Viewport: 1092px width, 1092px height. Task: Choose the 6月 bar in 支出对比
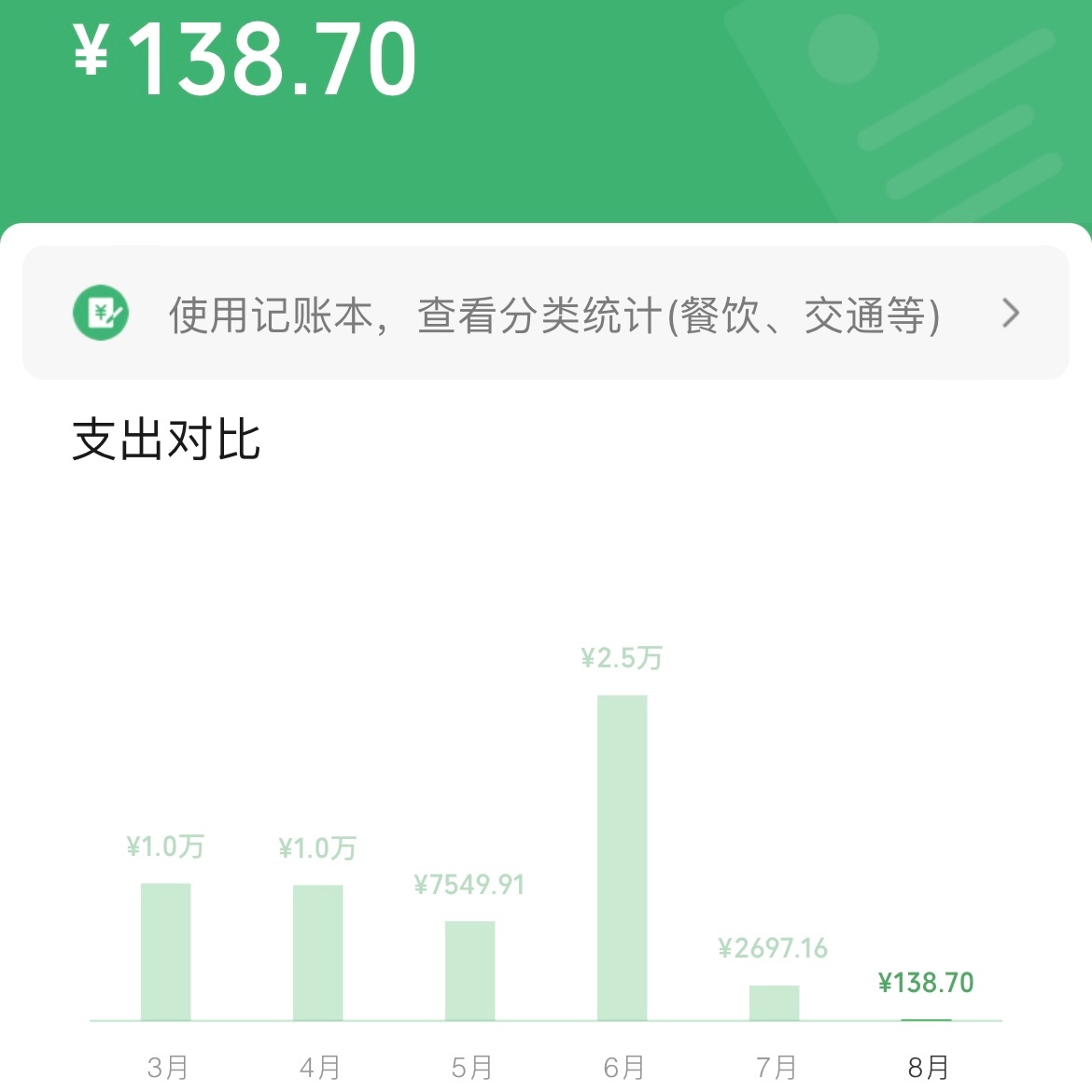[623, 857]
